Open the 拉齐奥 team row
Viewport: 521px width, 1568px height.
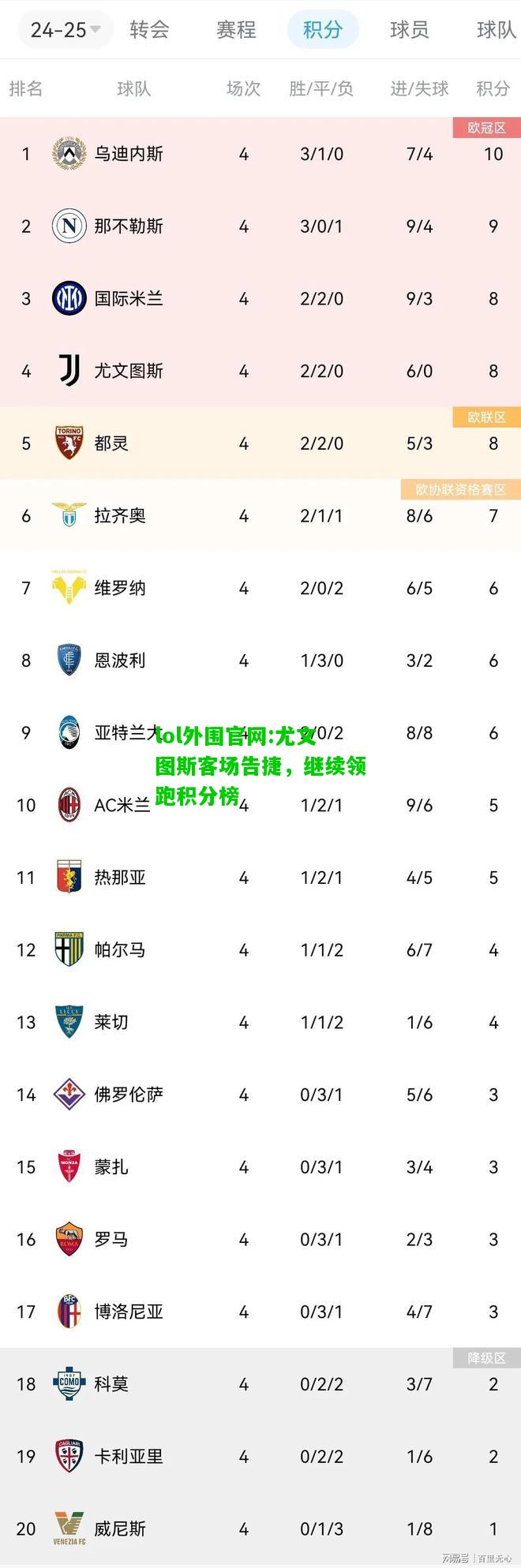120,516
